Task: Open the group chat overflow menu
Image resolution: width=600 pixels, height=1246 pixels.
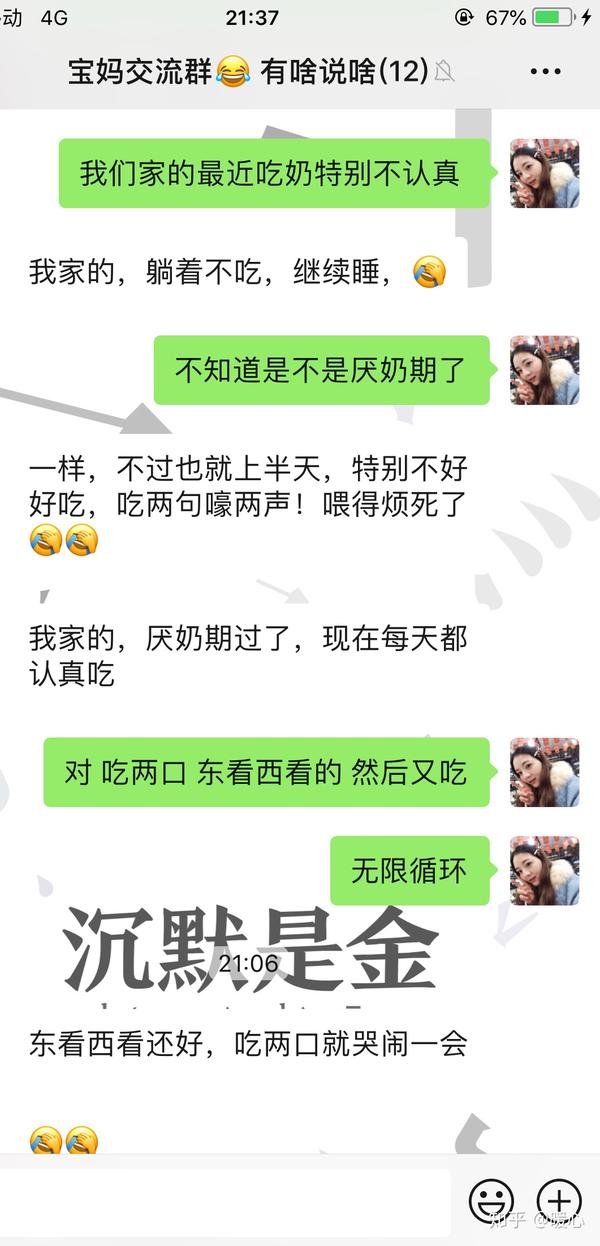Action: [x=545, y=72]
